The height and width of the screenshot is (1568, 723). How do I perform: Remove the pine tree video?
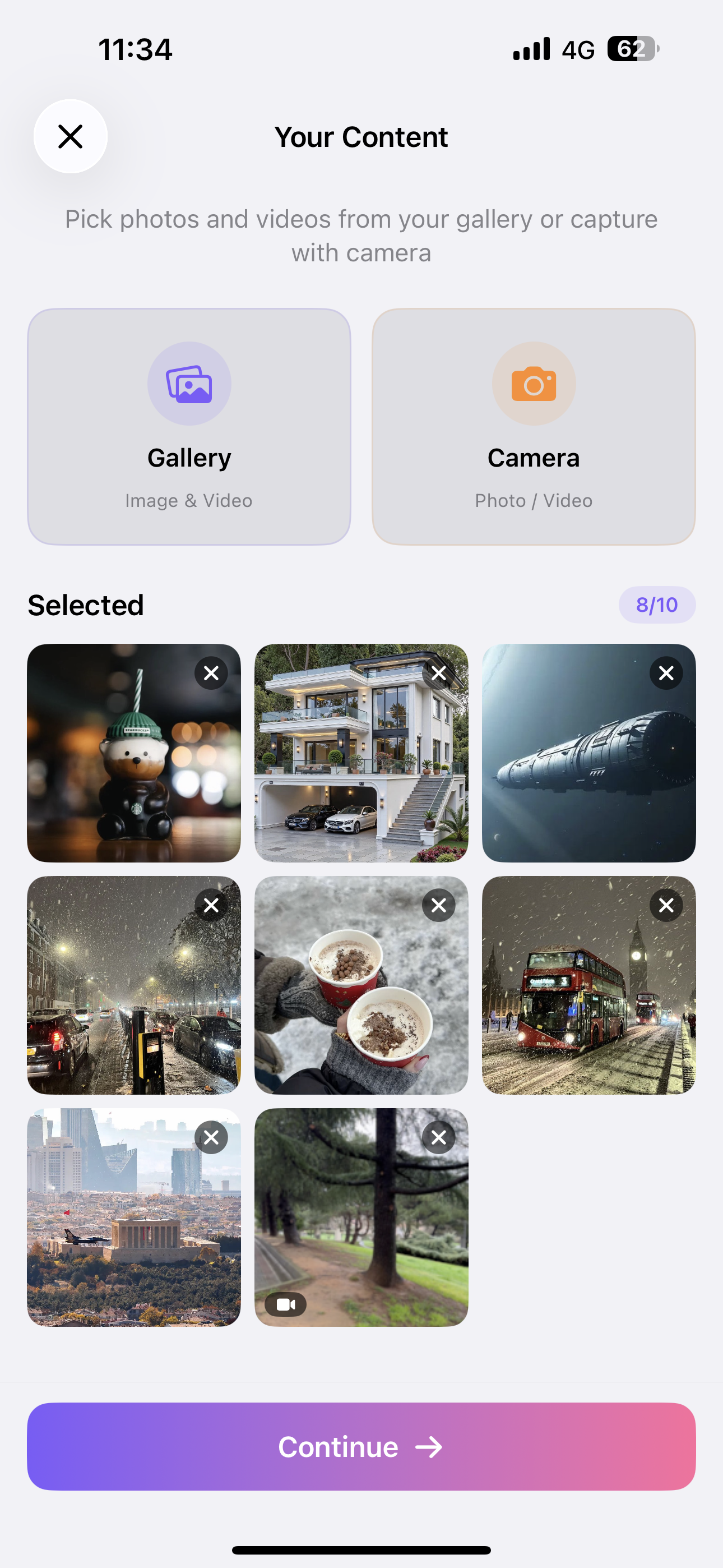(x=439, y=1137)
